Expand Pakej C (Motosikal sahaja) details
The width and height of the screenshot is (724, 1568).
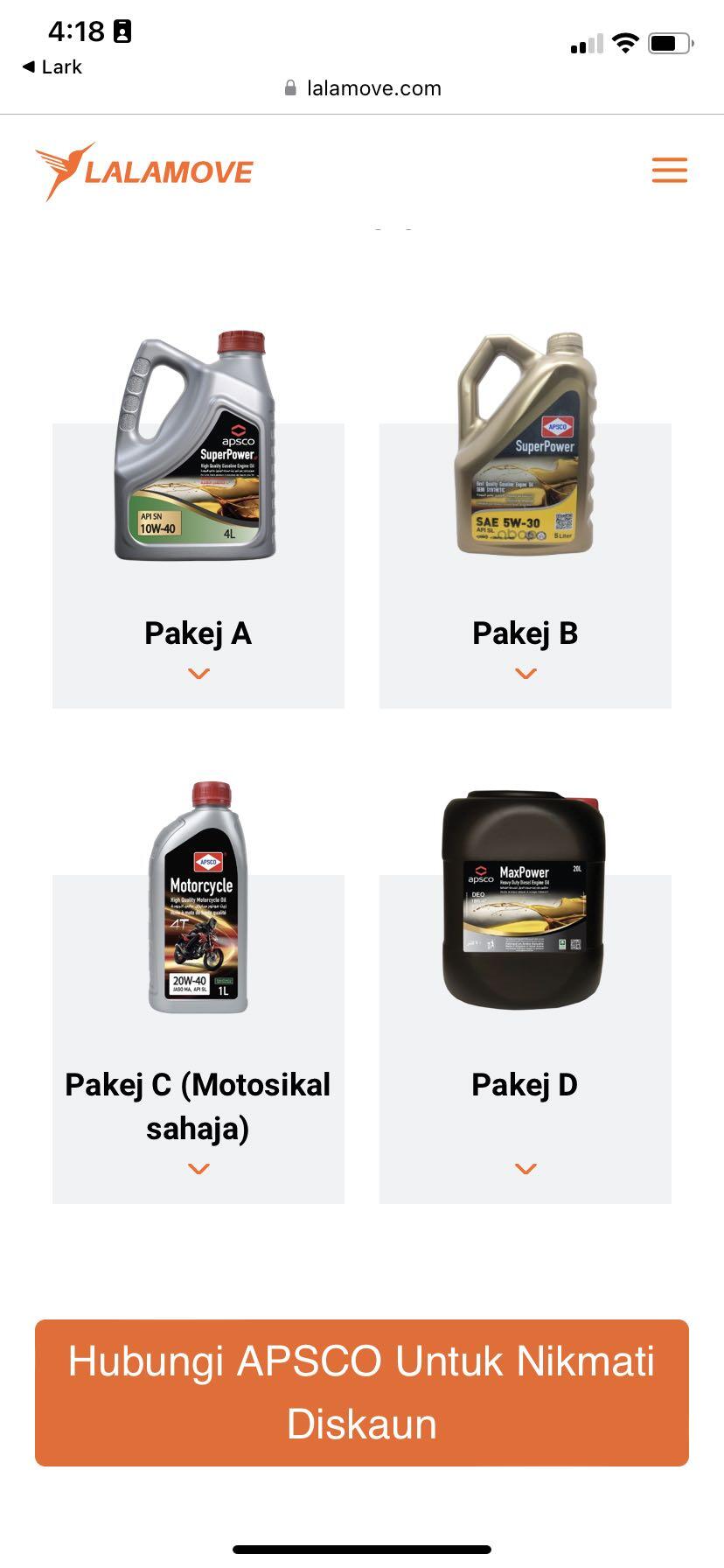point(198,1168)
